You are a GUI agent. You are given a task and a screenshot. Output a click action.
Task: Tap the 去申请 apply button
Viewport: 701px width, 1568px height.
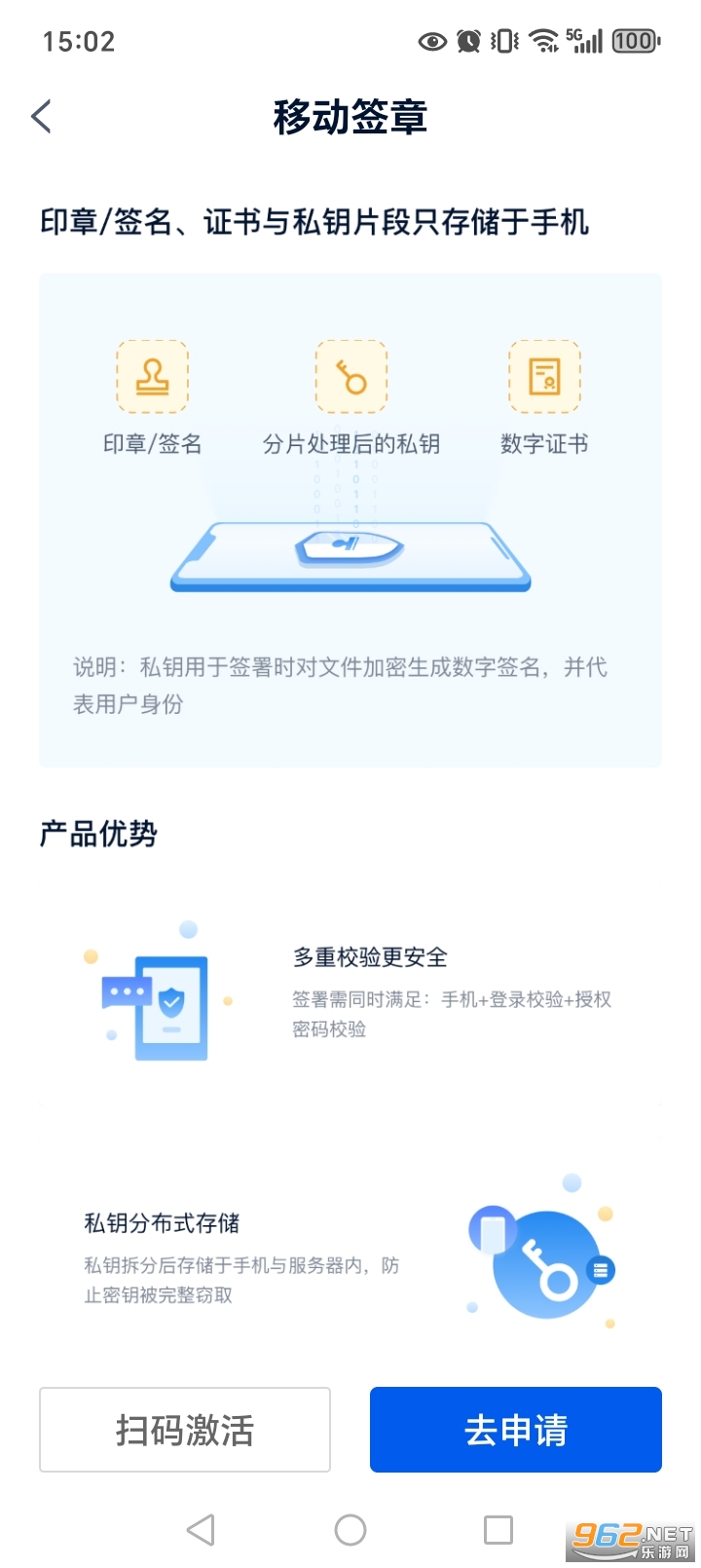pyautogui.click(x=515, y=1429)
